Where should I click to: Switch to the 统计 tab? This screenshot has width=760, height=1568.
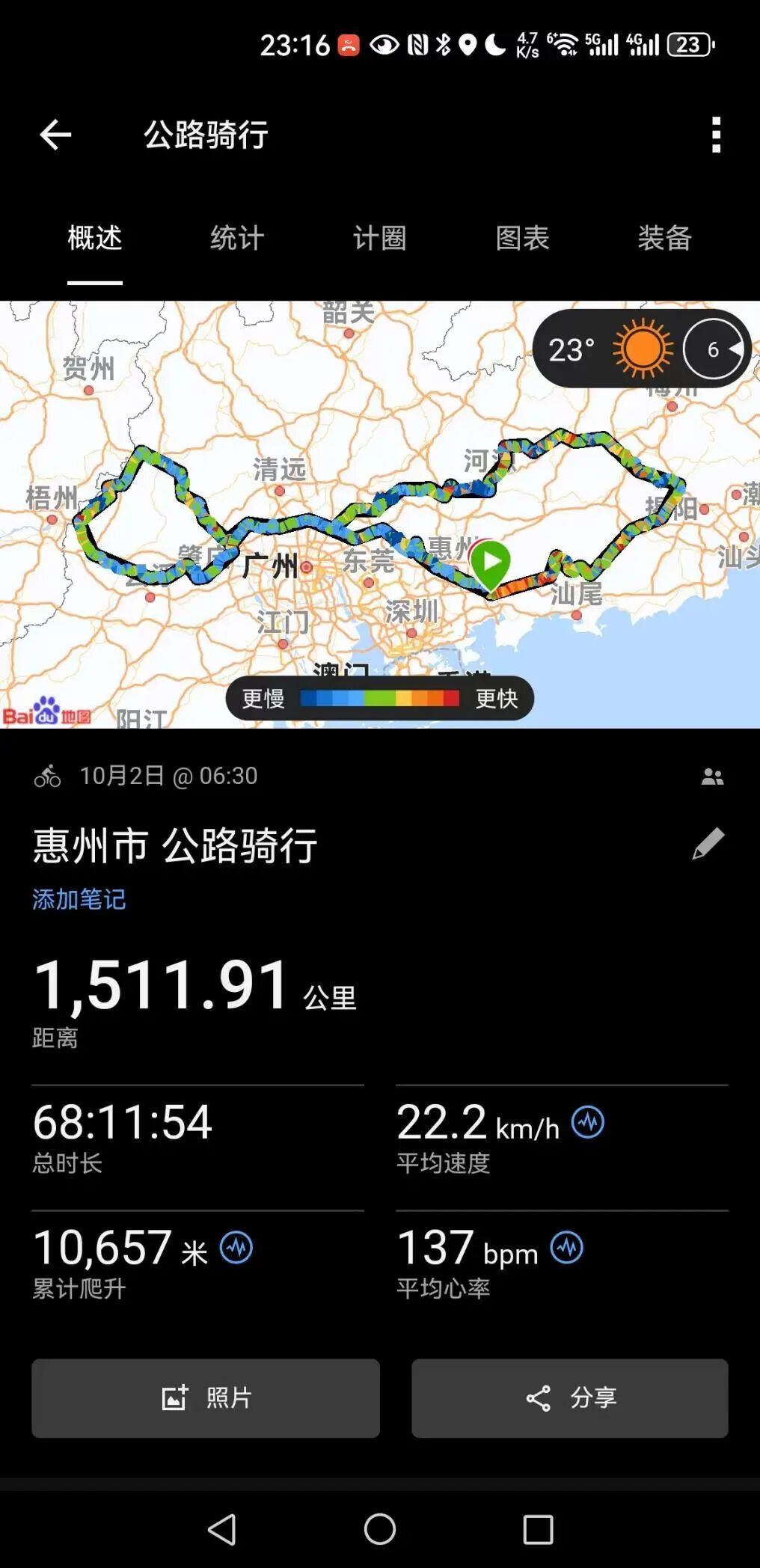(x=237, y=239)
